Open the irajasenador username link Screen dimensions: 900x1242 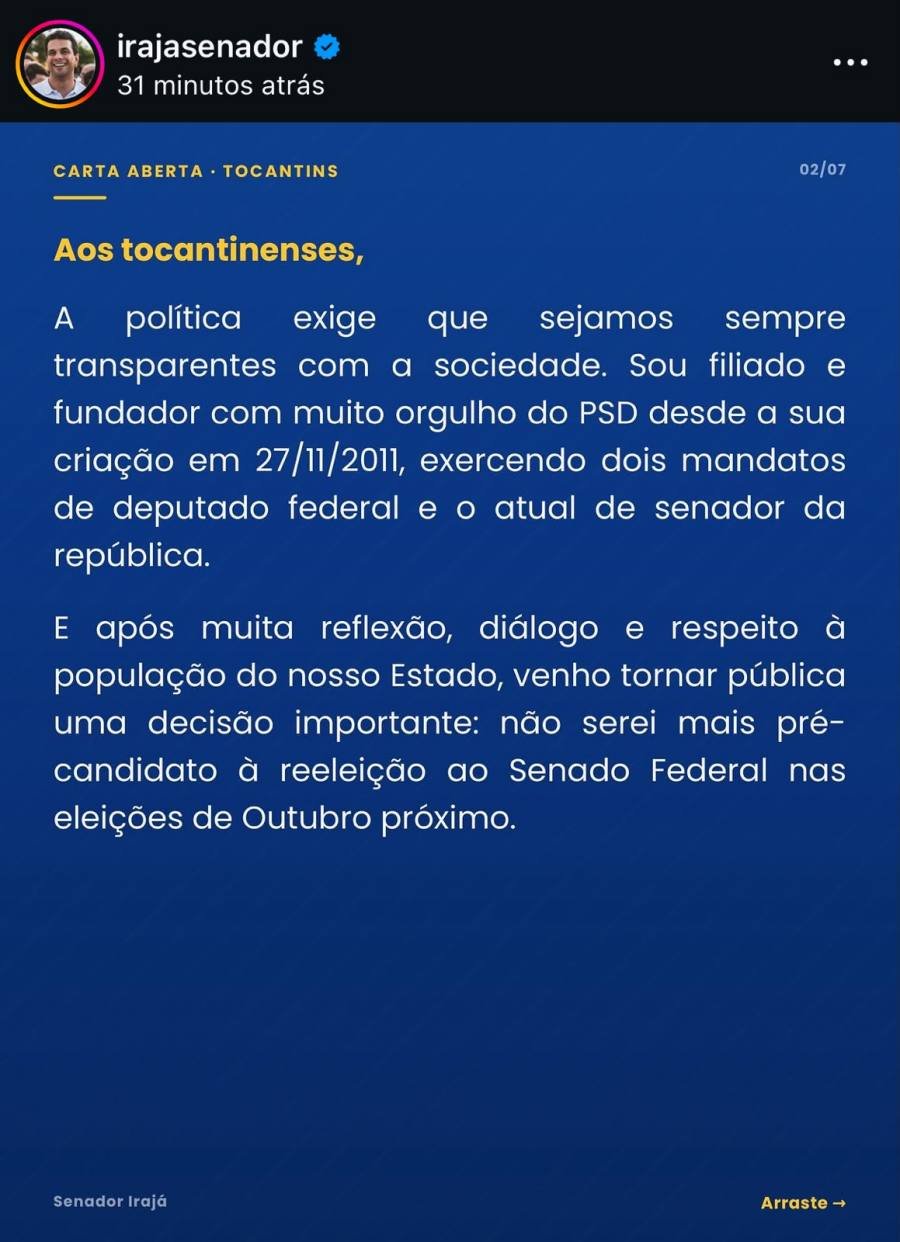click(209, 46)
